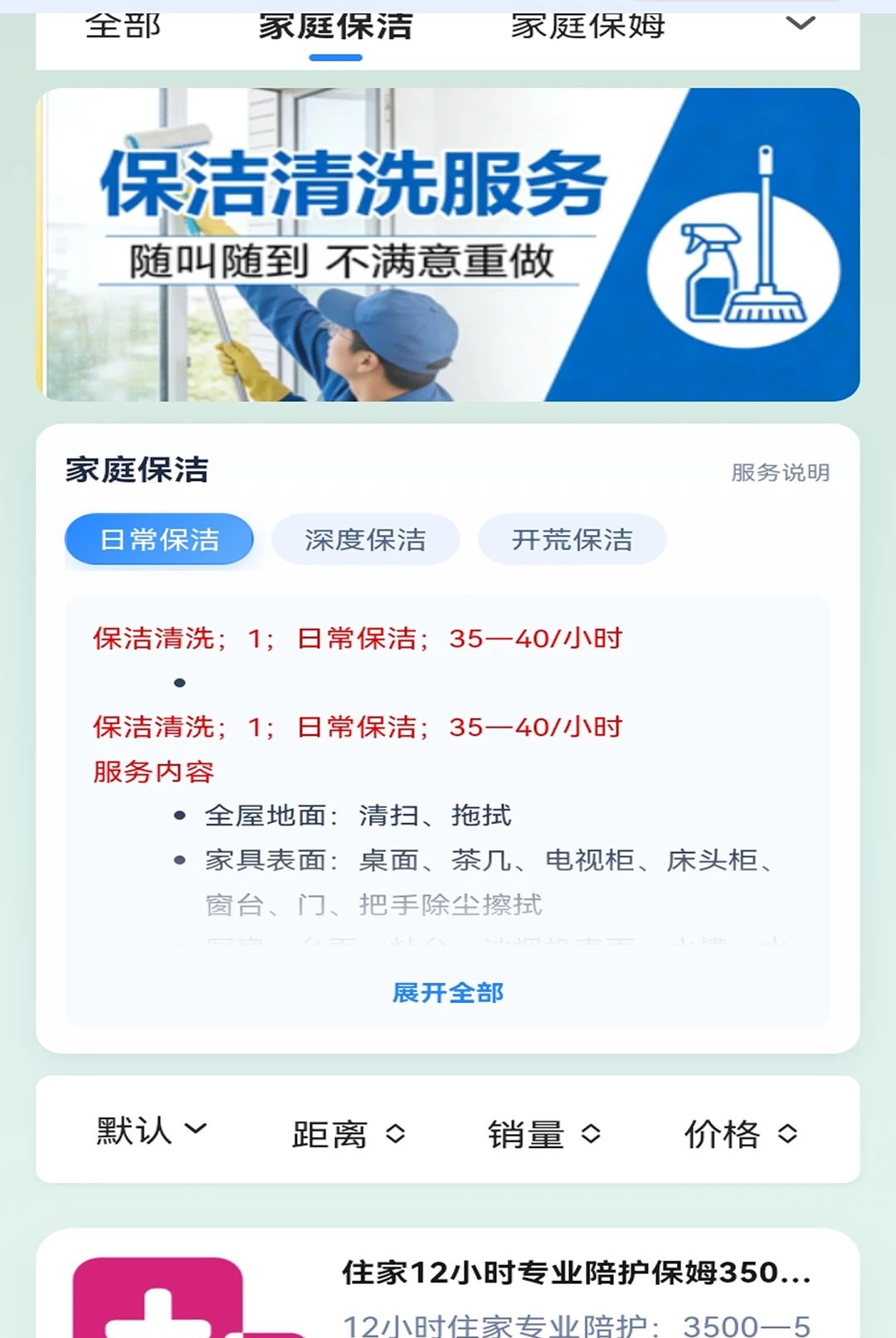Open the 保洁清洗服务 banner

tap(448, 245)
